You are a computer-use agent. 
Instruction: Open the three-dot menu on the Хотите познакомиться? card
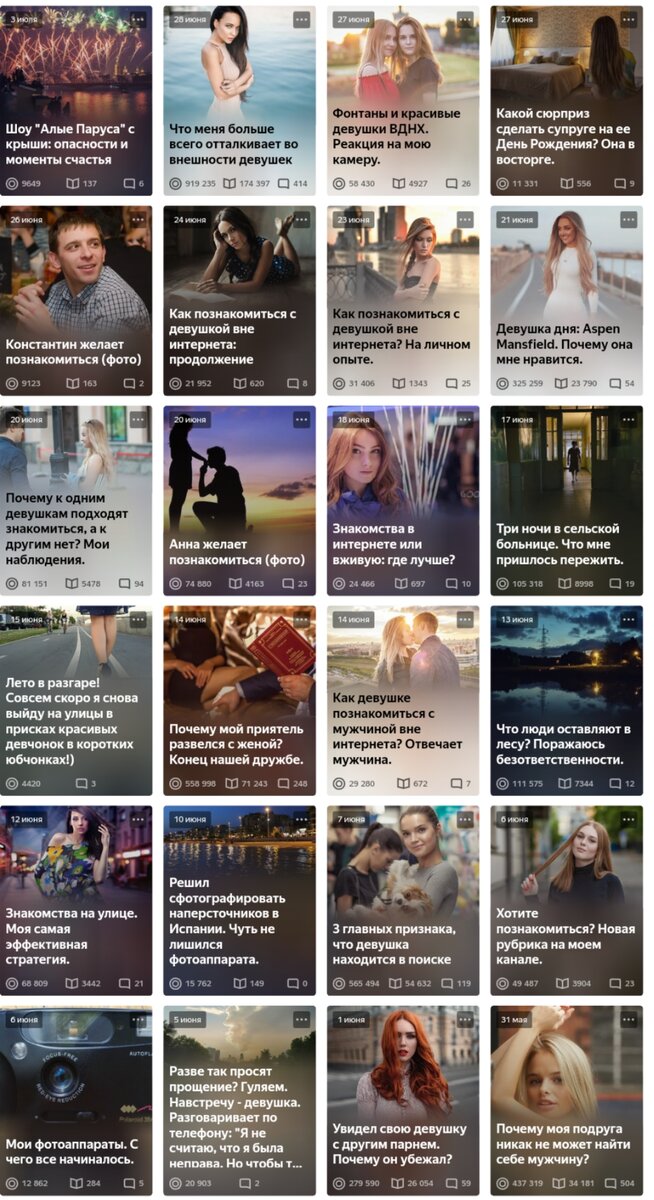(x=628, y=820)
